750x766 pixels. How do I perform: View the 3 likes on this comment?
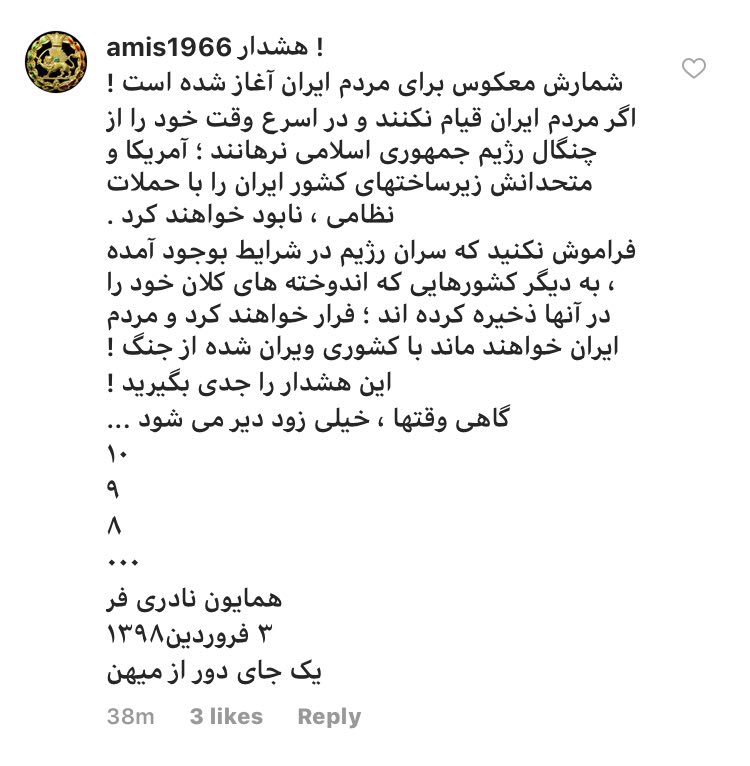(226, 716)
